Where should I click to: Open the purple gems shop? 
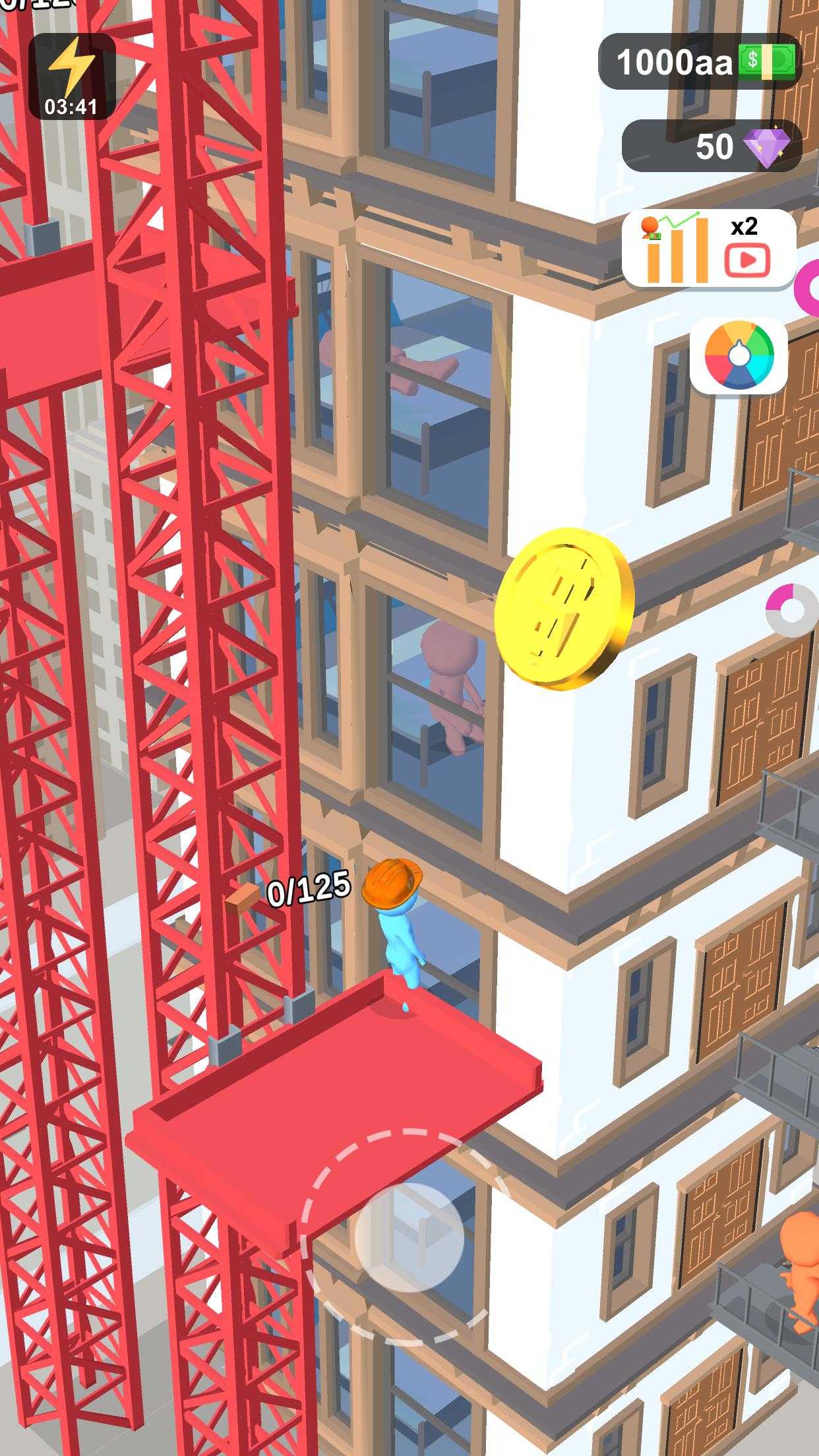coord(712,146)
